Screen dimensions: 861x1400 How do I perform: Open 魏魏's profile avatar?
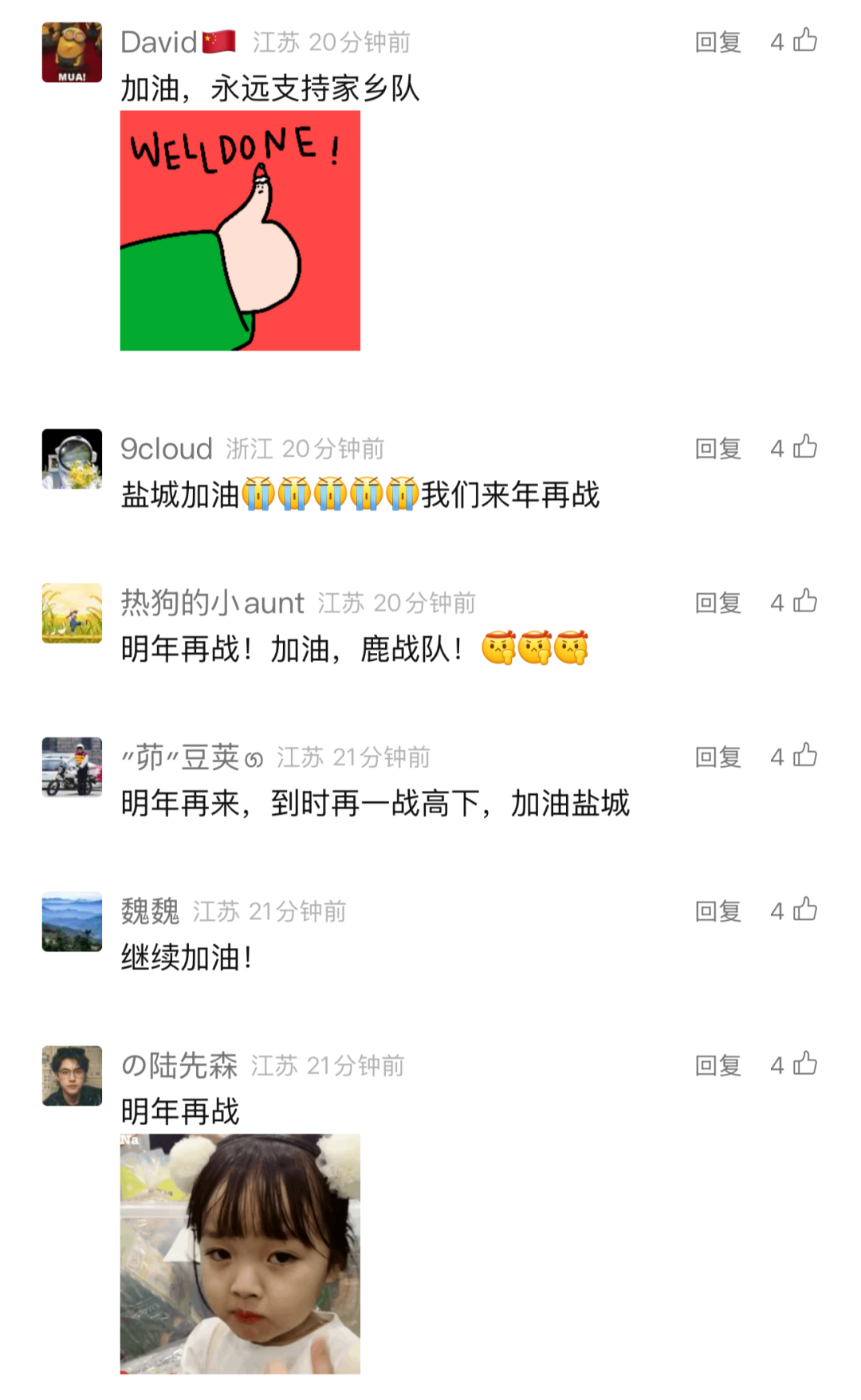coord(72,922)
